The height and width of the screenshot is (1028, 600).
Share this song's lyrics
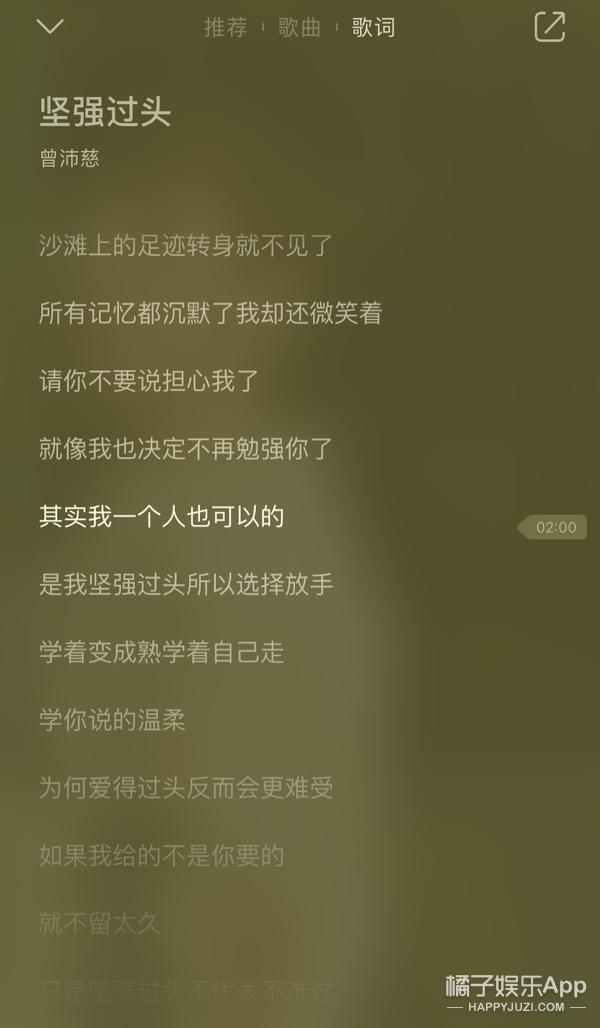[x=550, y=27]
